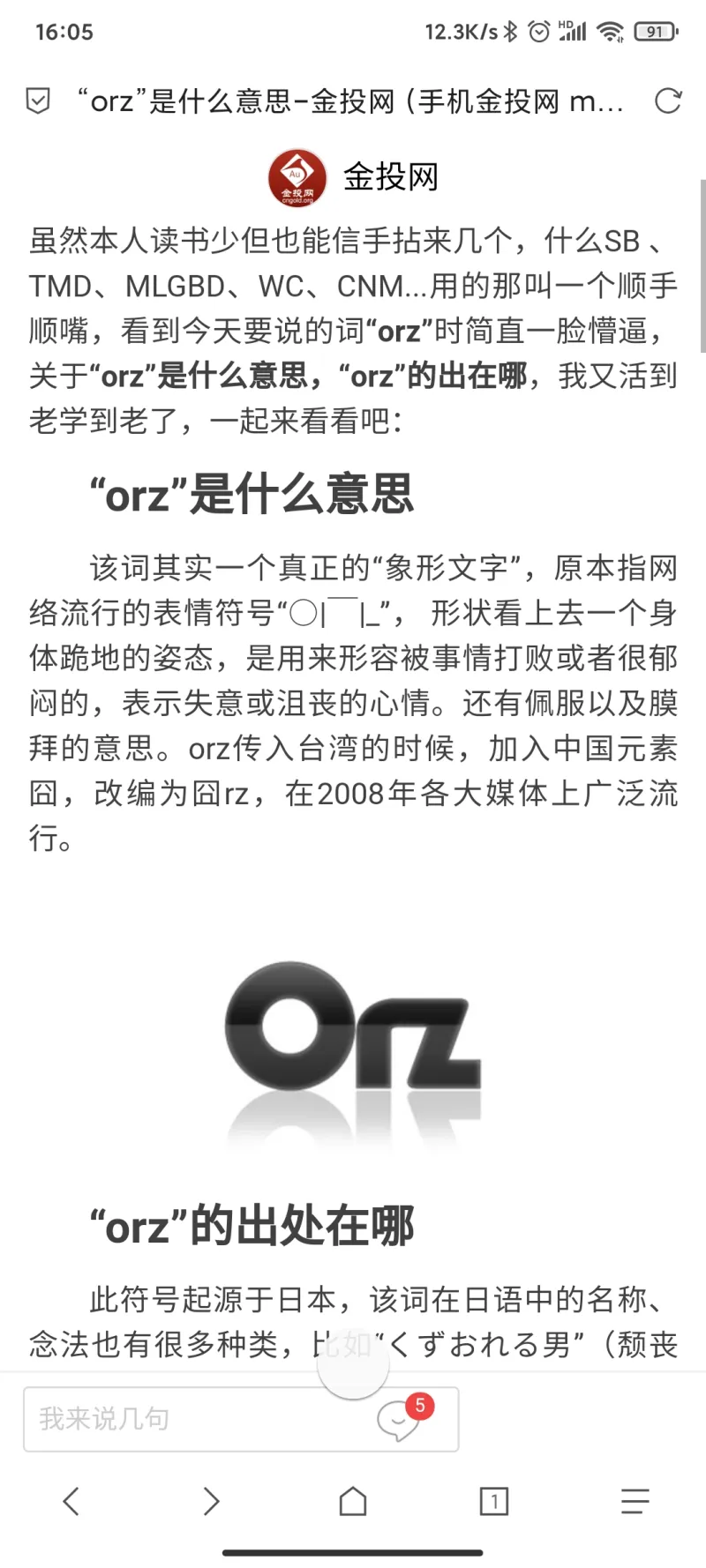This screenshot has height=1568, width=706.
Task: Open the browser menu
Action: [635, 1501]
